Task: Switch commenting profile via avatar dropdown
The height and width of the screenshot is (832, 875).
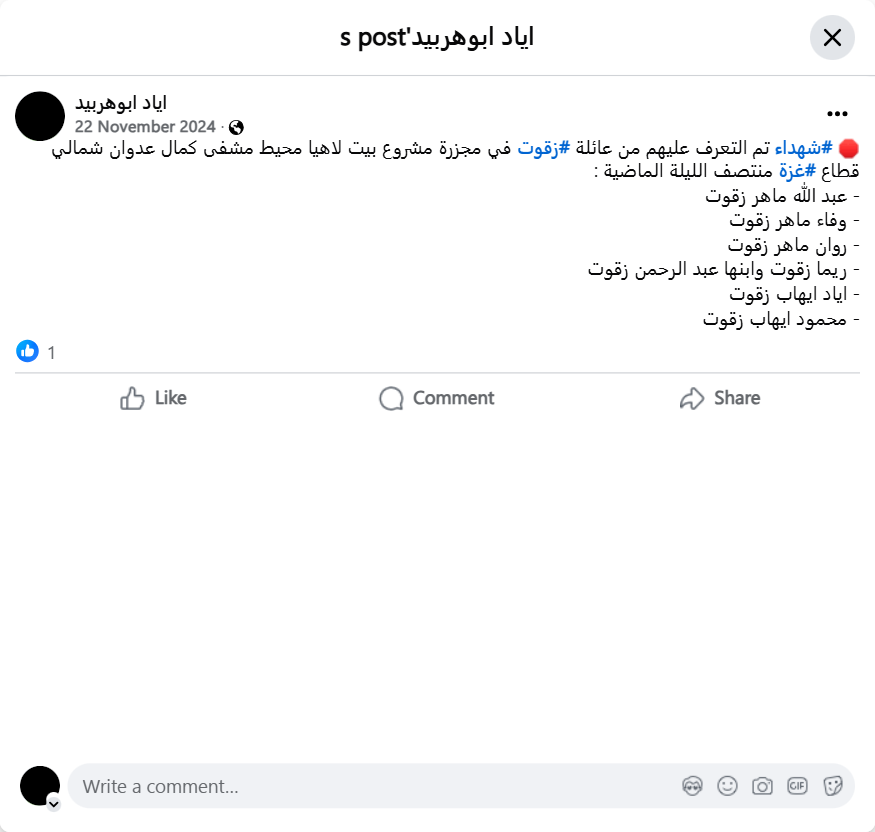Action: [x=53, y=802]
